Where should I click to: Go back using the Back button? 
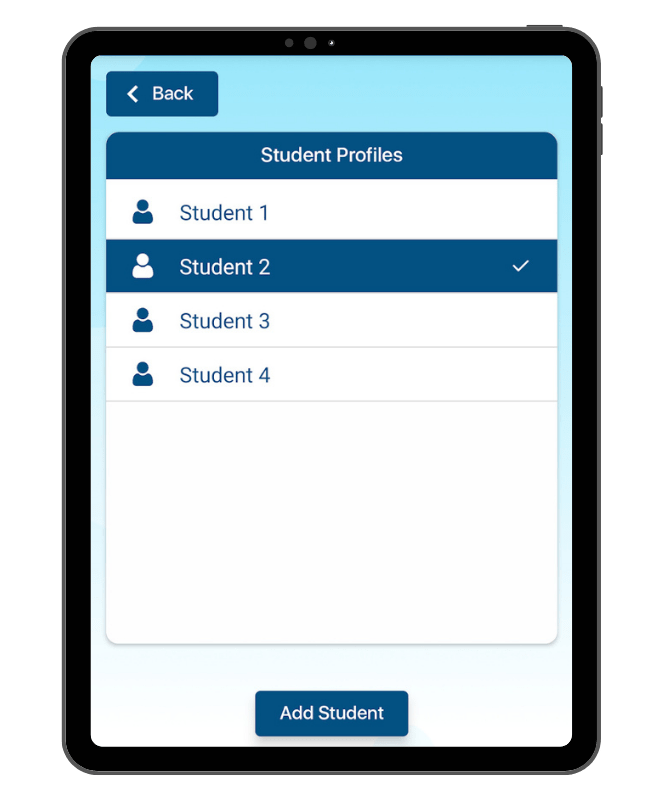[x=162, y=94]
